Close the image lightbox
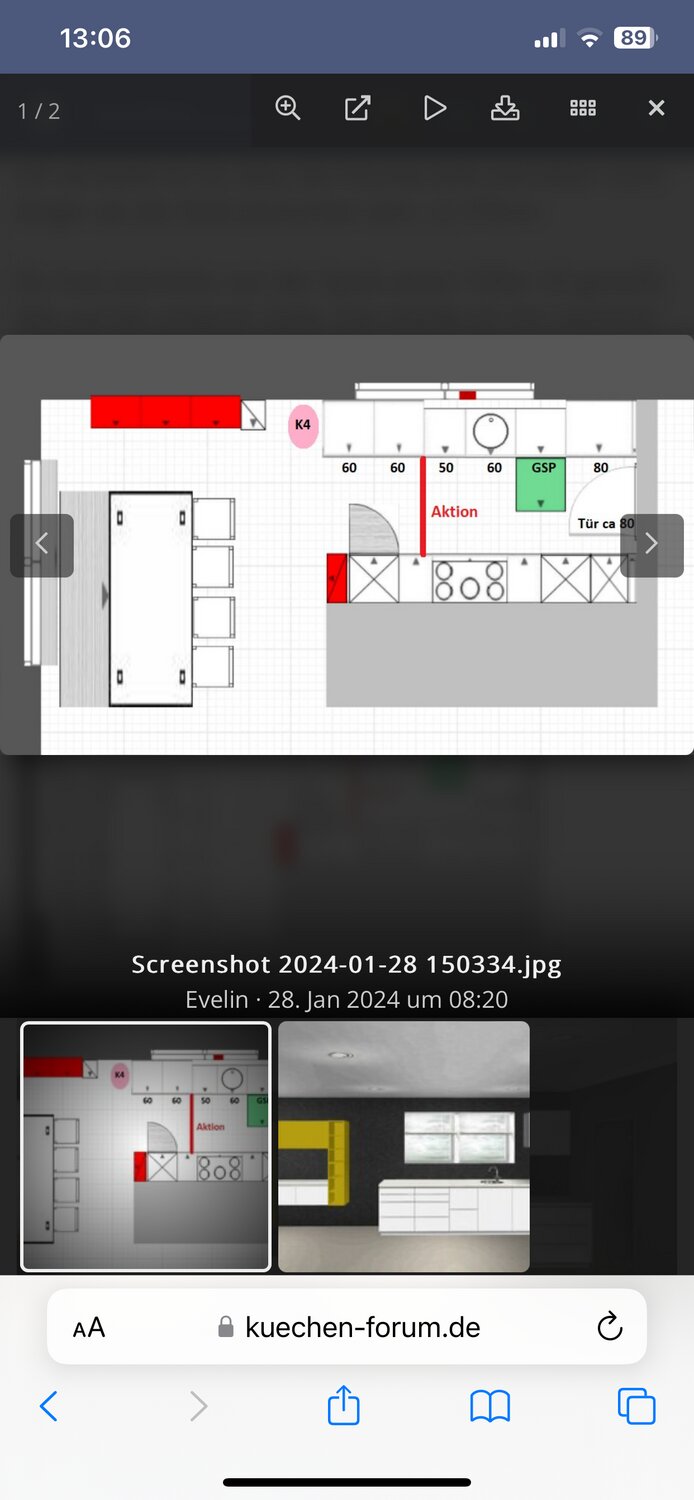 coord(656,108)
